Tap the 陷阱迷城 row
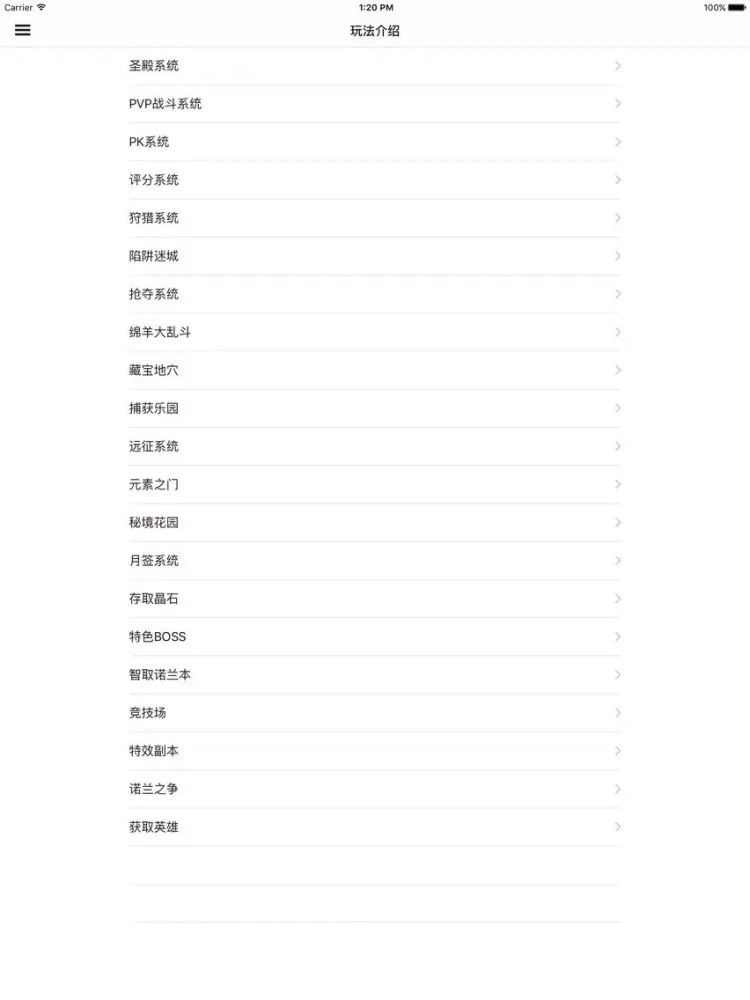 374,256
